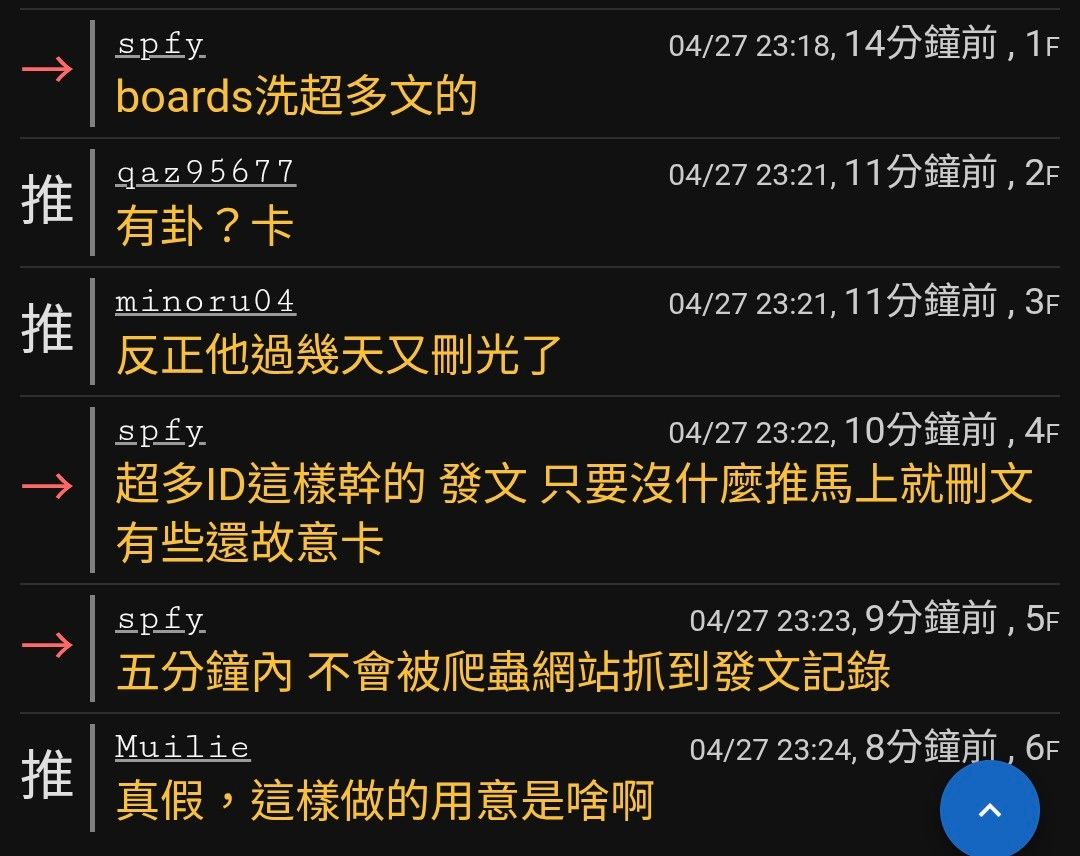Image resolution: width=1080 pixels, height=856 pixels.
Task: Open the Muilie username link
Action: click(x=182, y=747)
